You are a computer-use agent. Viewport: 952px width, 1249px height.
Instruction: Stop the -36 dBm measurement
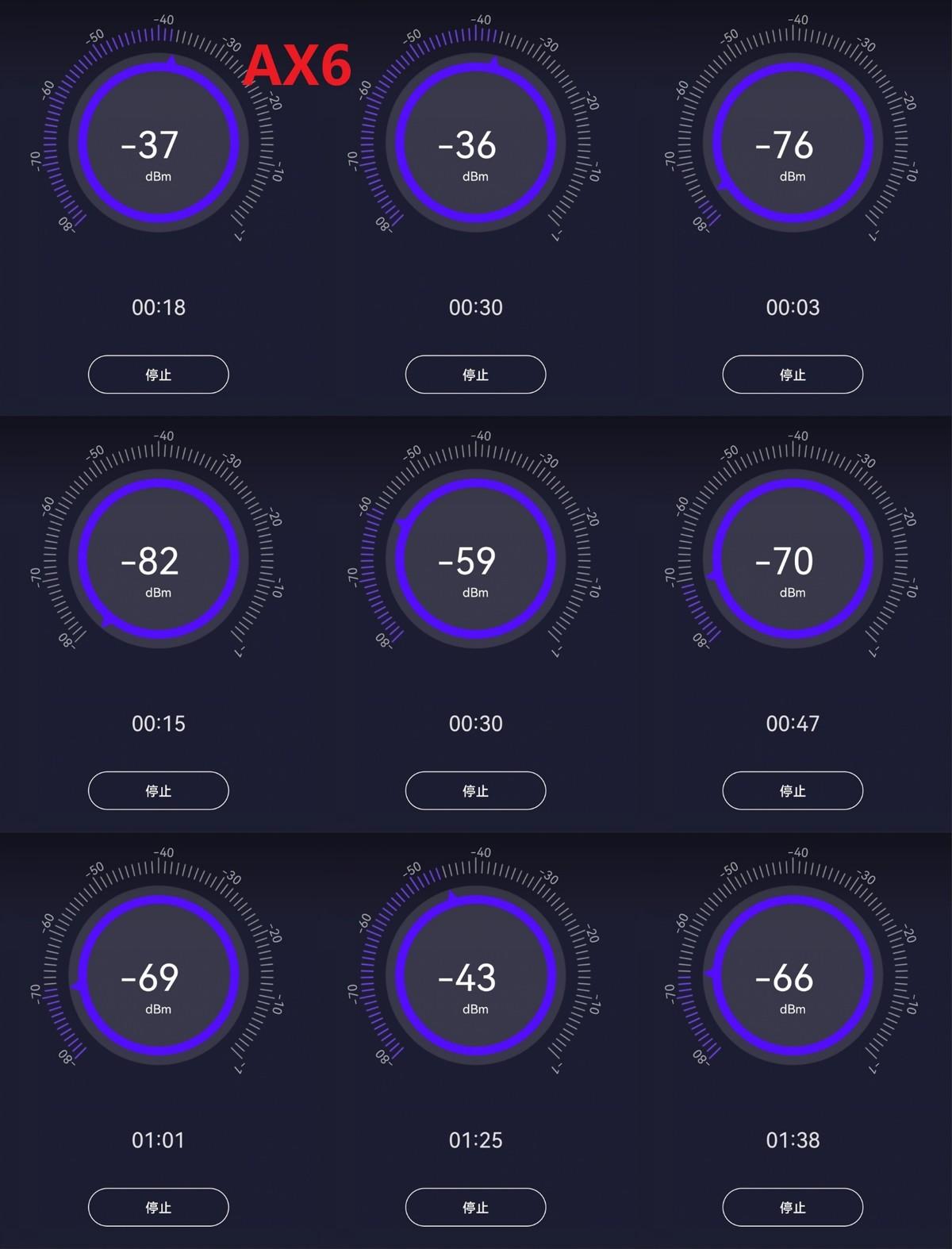tap(474, 374)
